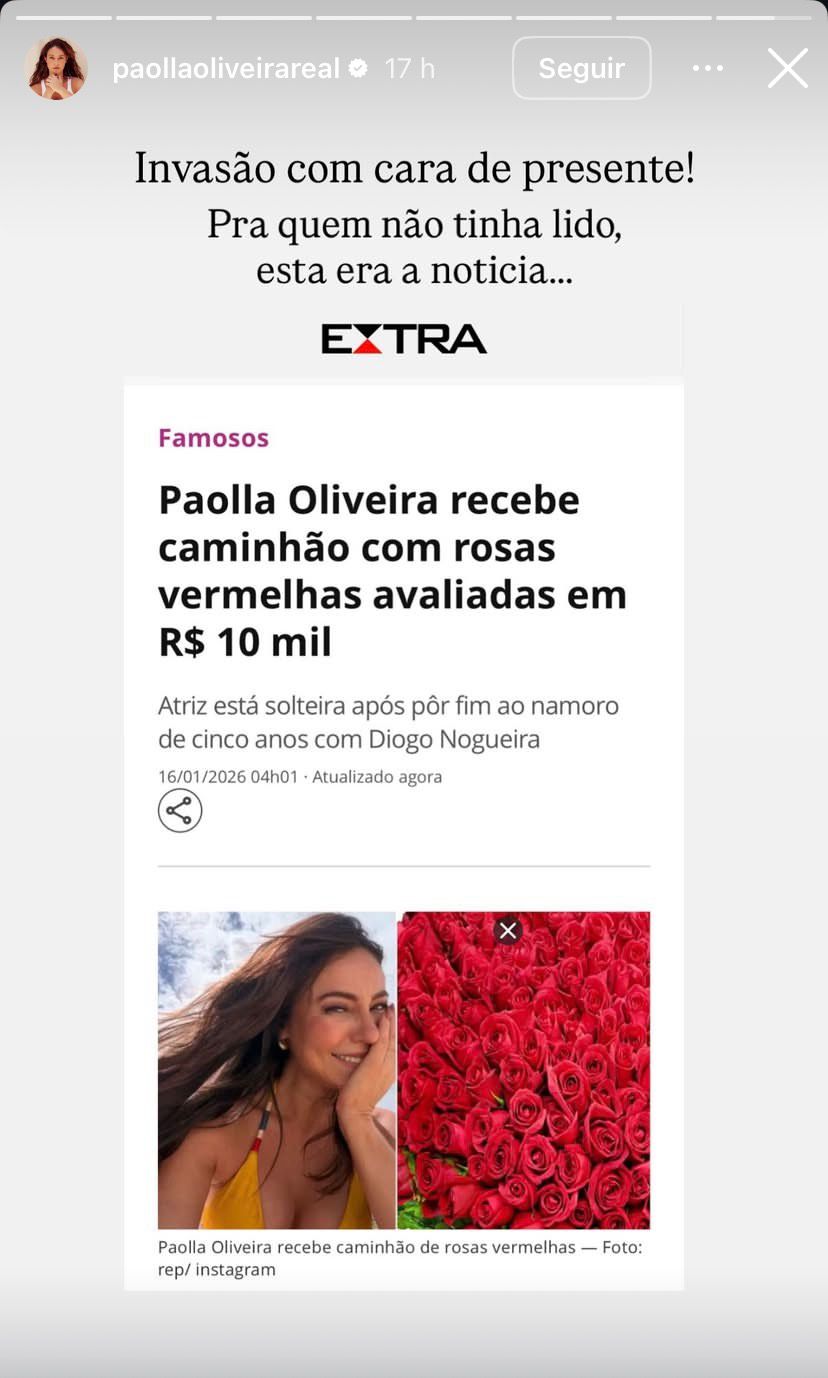Tap the paollaoliveirareal username
Image resolution: width=828 pixels, height=1378 pixels.
click(226, 68)
